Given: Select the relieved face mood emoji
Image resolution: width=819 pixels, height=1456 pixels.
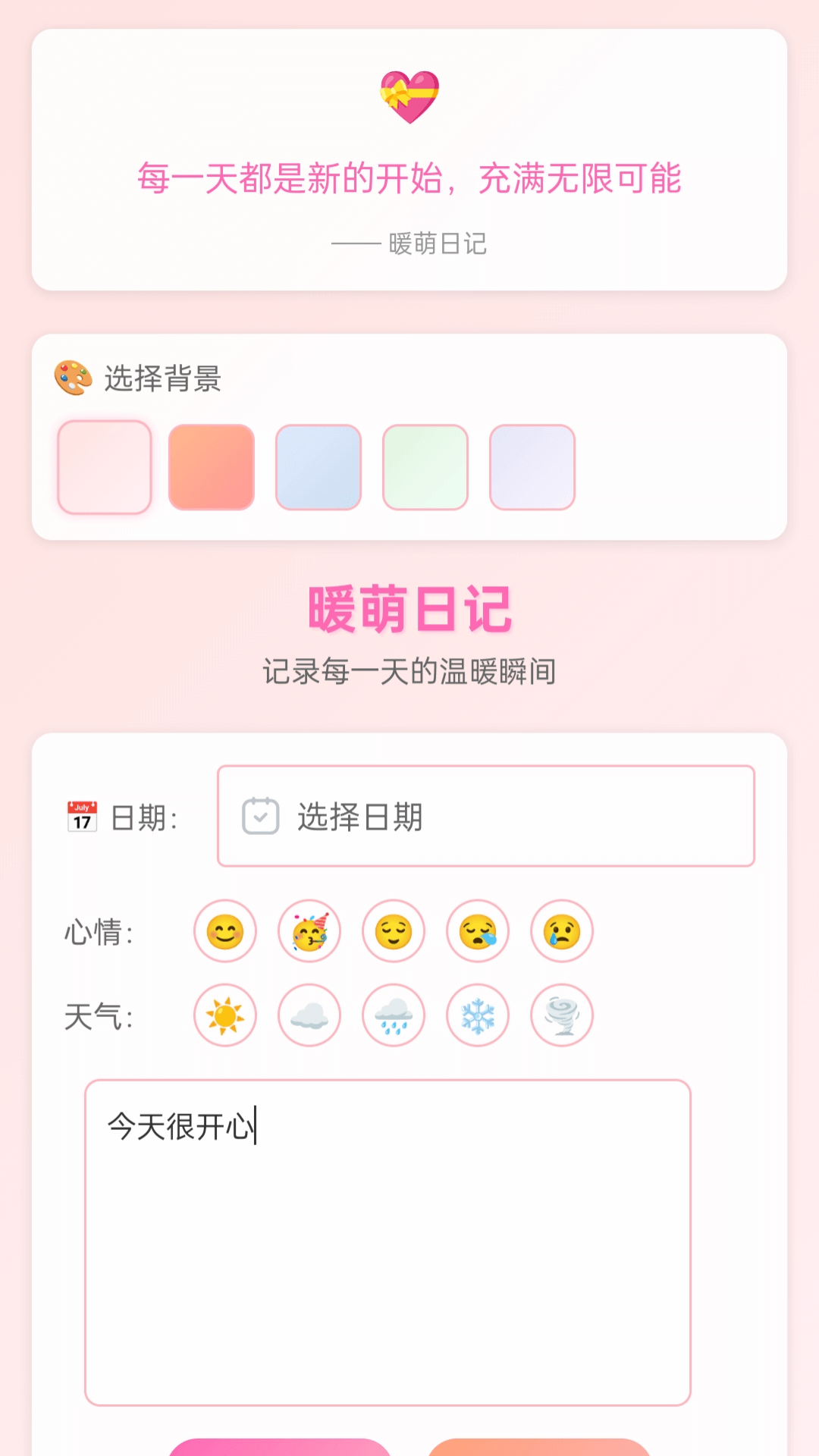Looking at the screenshot, I should [x=393, y=932].
